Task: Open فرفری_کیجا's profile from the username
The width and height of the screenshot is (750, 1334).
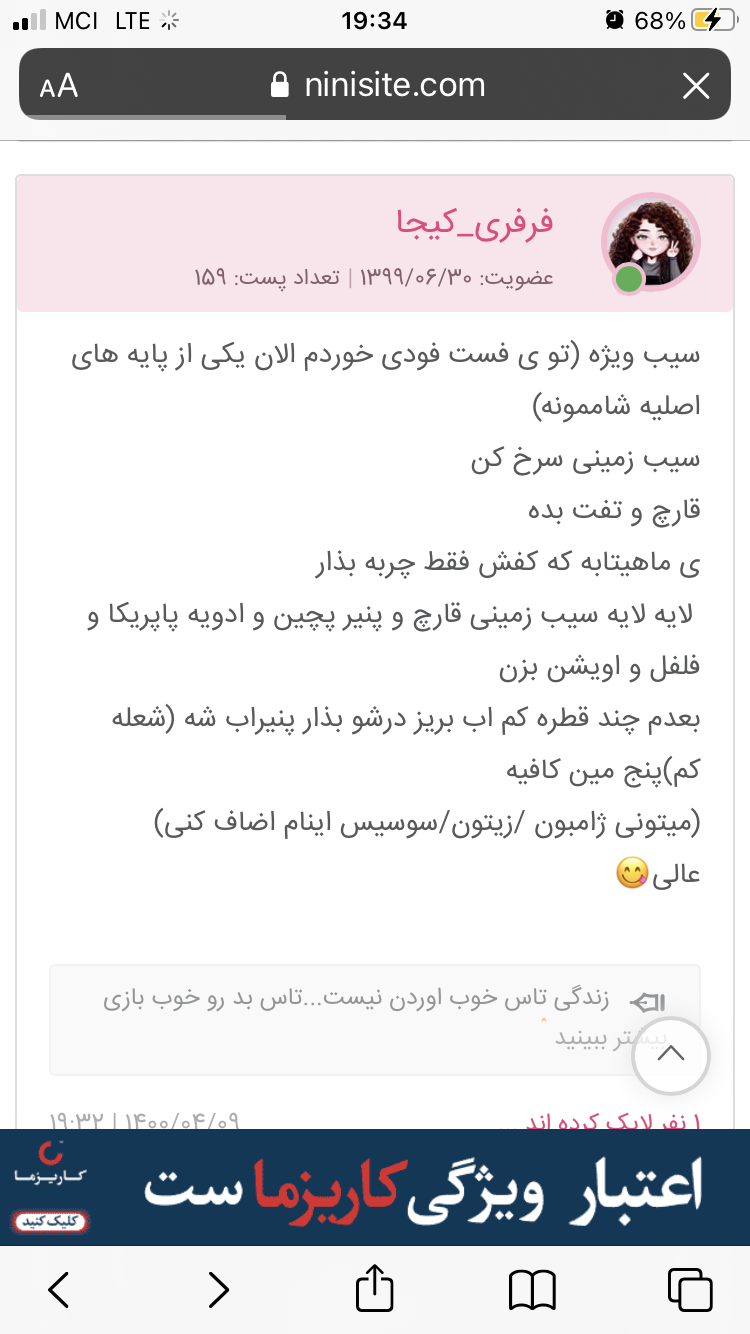Action: (x=475, y=222)
